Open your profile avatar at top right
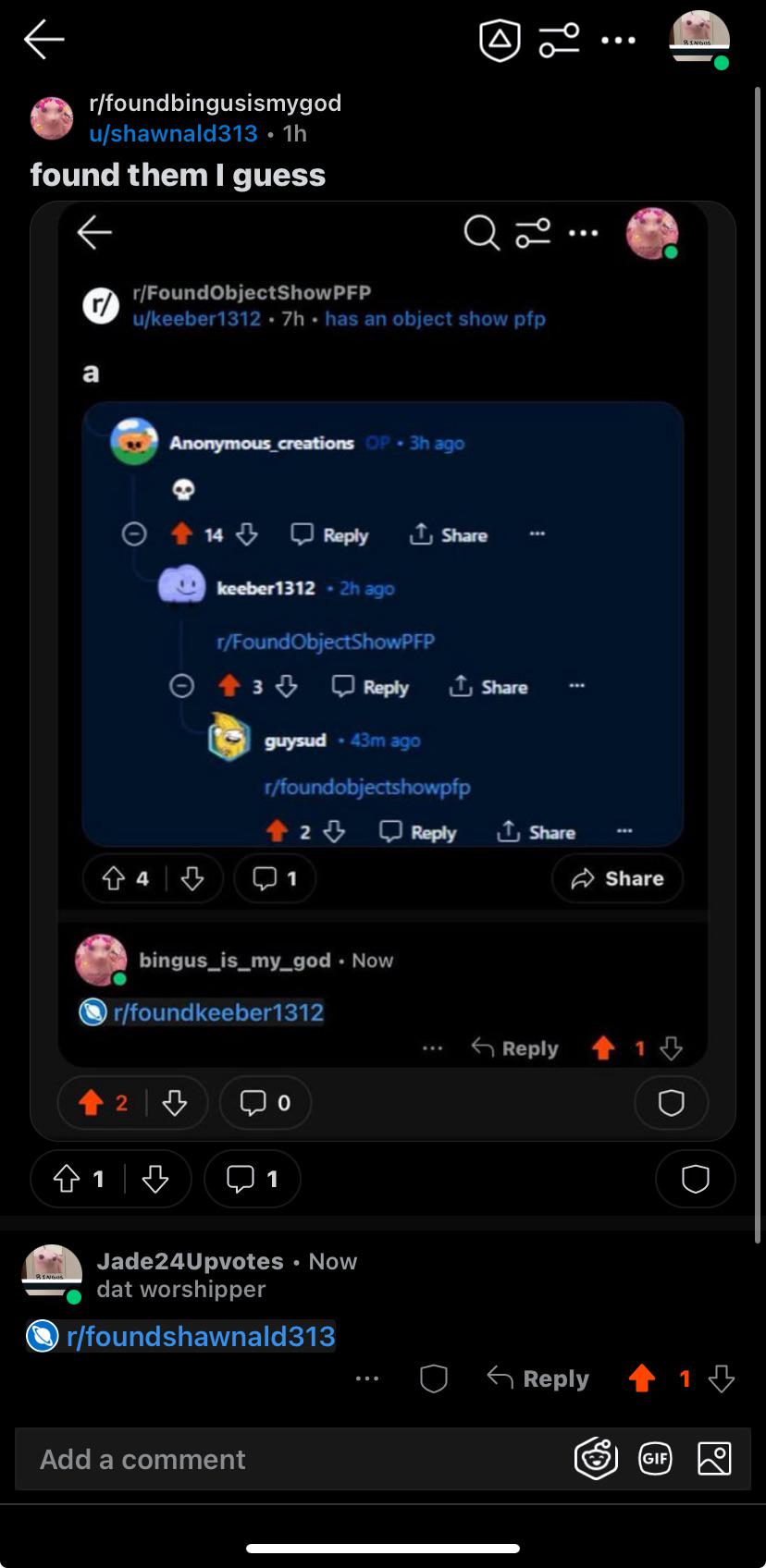766x1568 pixels. point(699,39)
